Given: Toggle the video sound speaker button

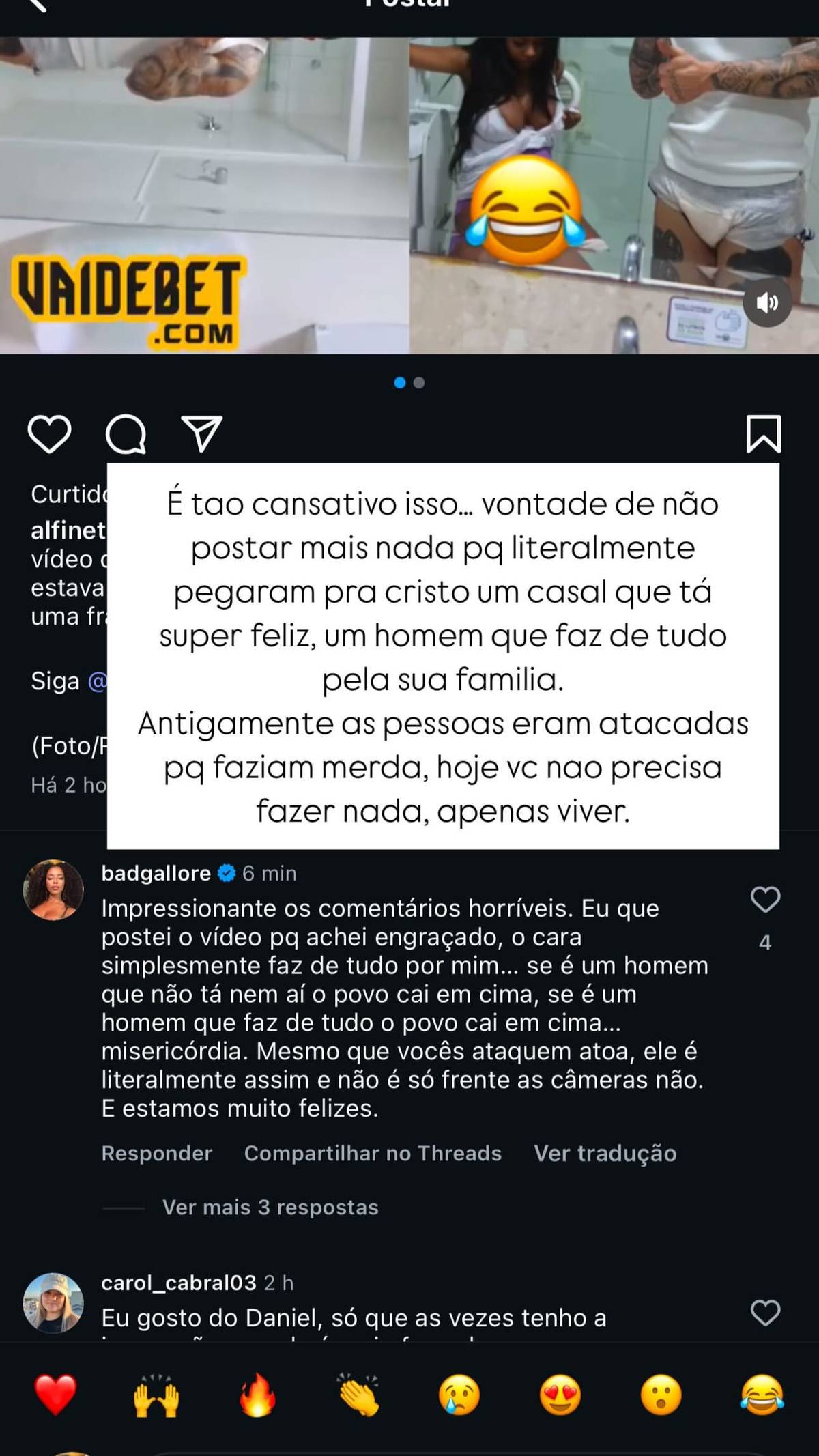Looking at the screenshot, I should (767, 302).
